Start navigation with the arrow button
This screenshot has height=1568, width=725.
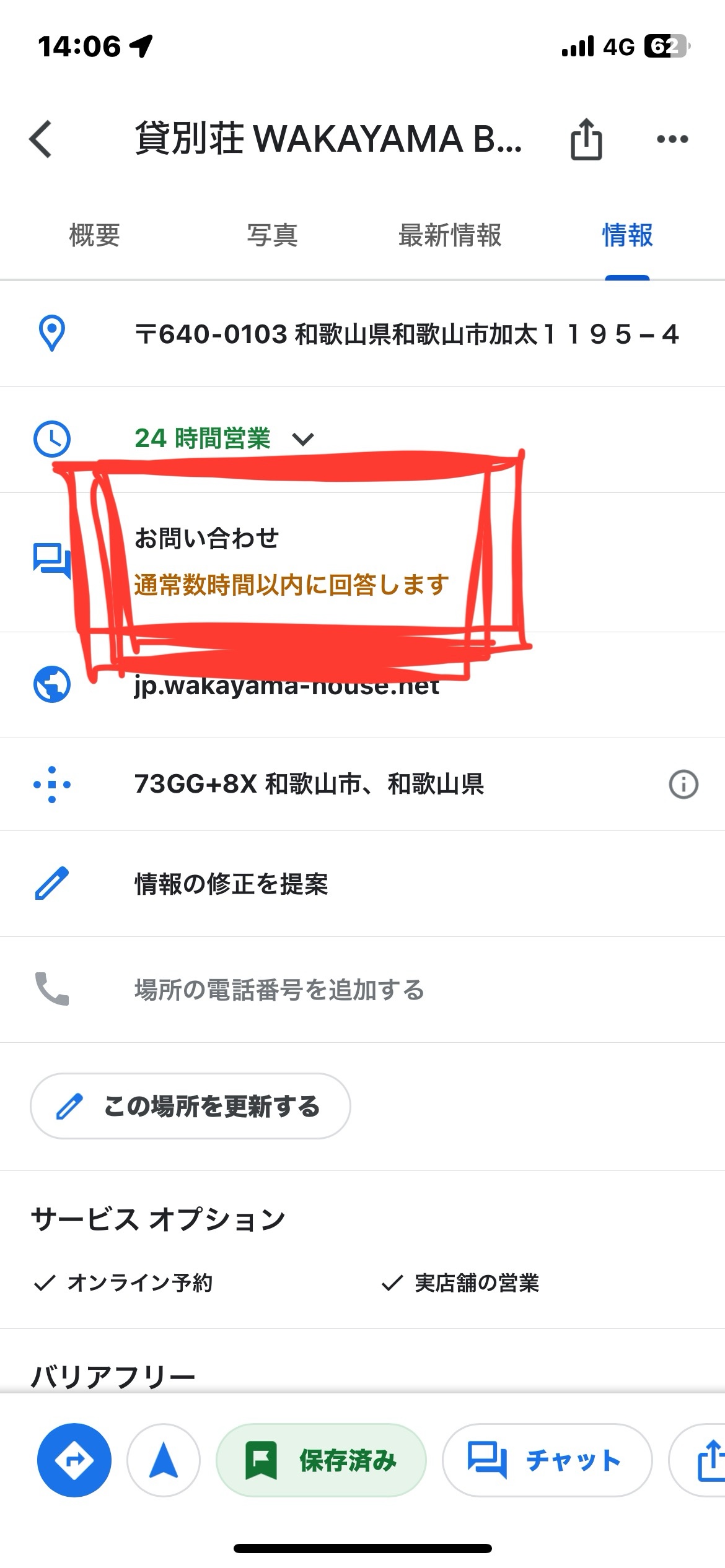pos(164,1460)
